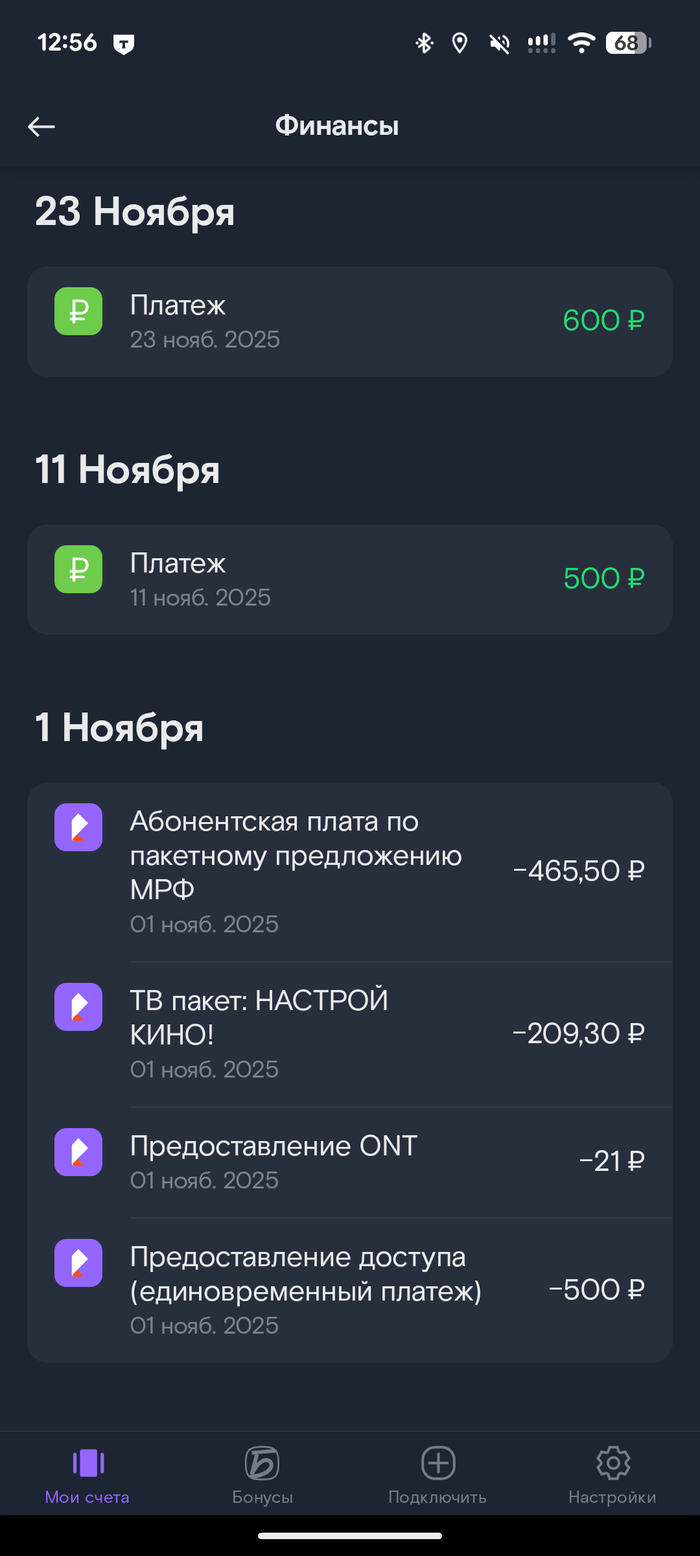Go to the Настройки tab
The image size is (700, 1556).
coord(612,1475)
